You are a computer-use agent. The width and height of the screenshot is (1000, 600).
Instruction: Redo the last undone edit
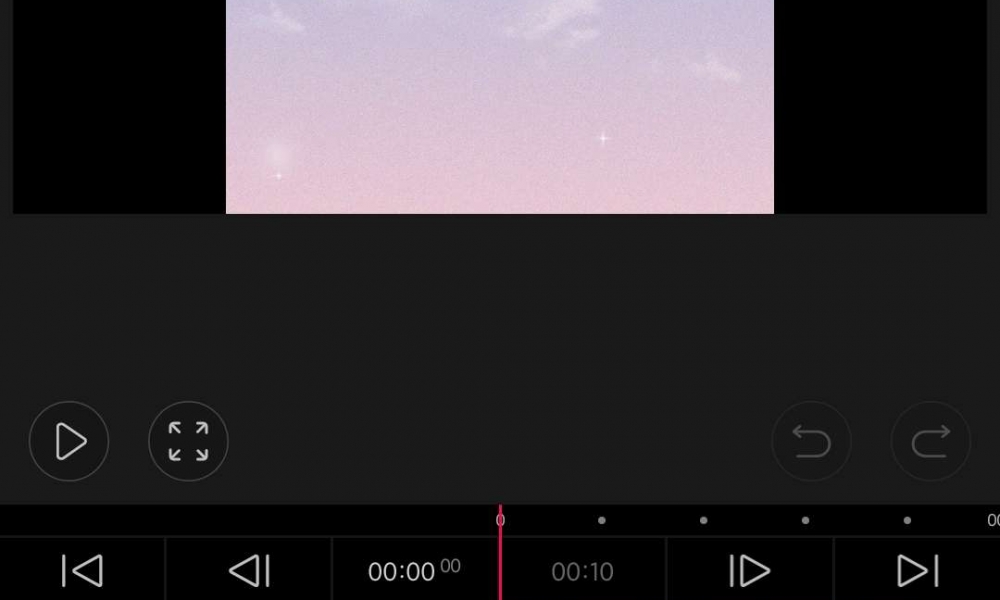point(930,441)
